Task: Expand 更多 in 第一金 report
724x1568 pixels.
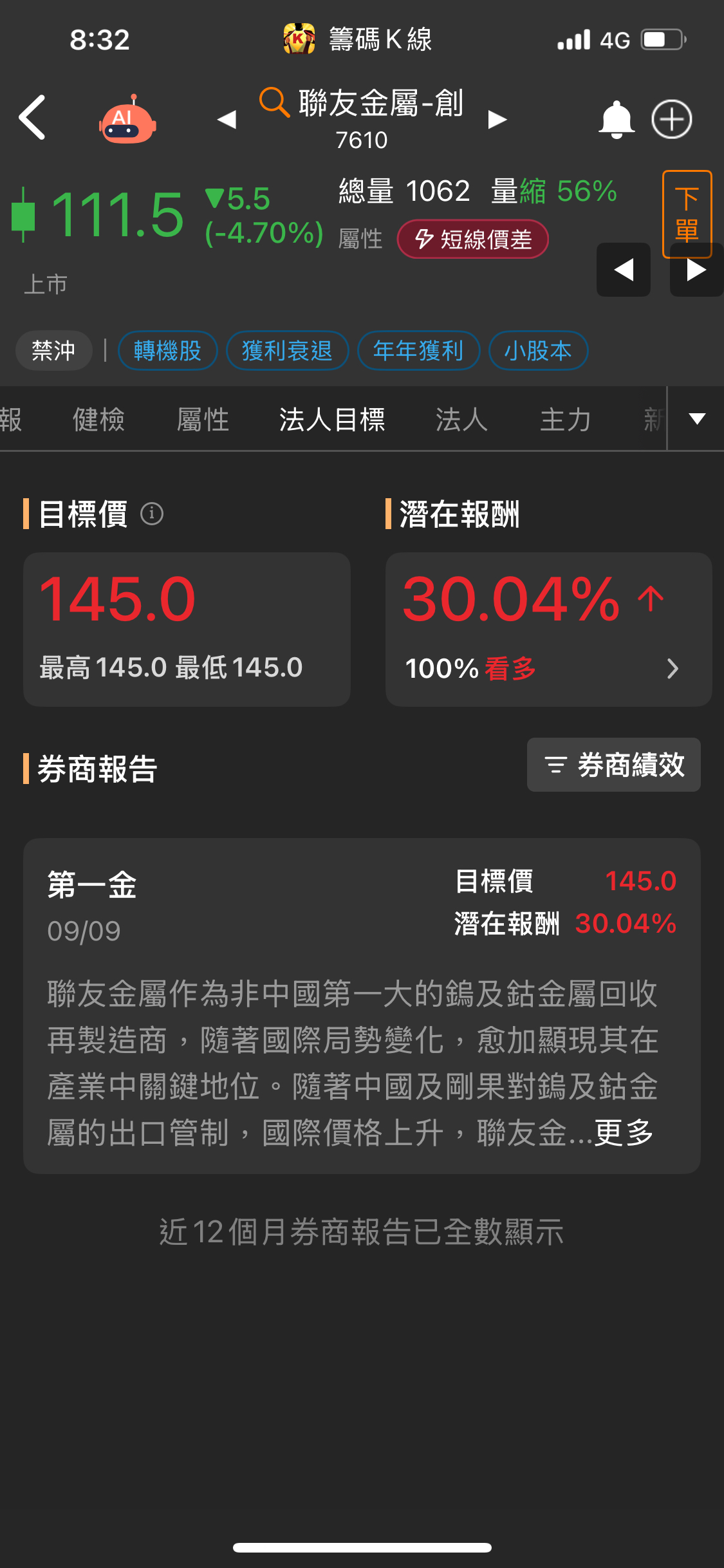Action: click(x=624, y=1133)
